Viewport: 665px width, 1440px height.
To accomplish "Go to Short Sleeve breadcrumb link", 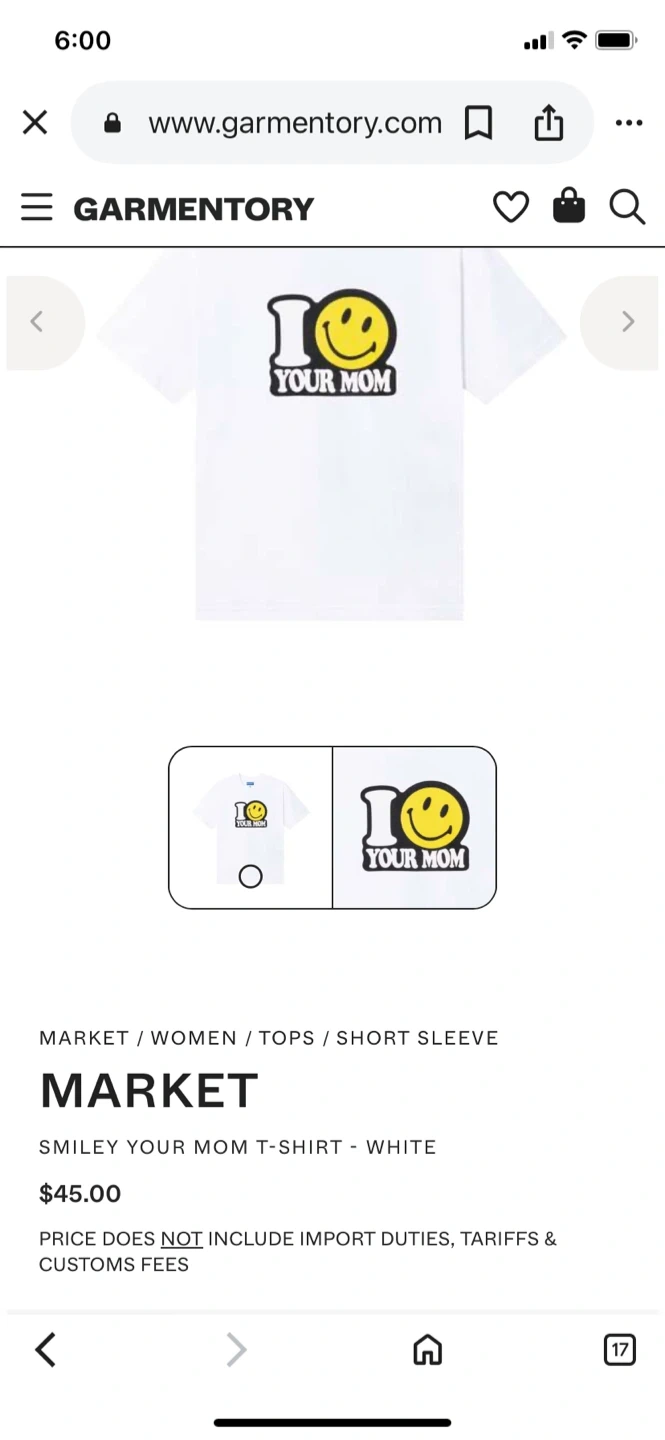I will 417,1038.
